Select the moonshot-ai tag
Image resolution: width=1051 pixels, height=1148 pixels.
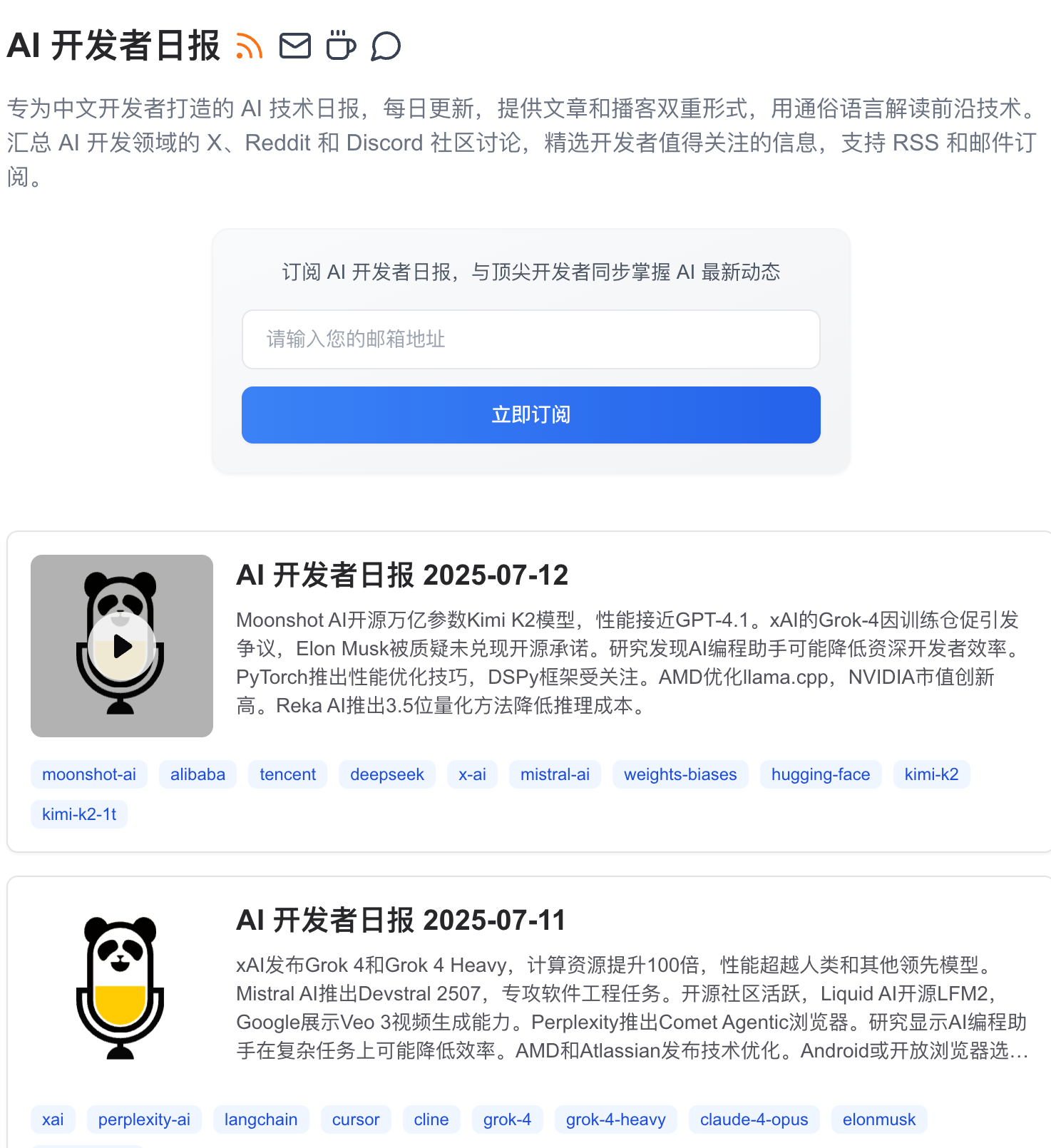(x=89, y=774)
